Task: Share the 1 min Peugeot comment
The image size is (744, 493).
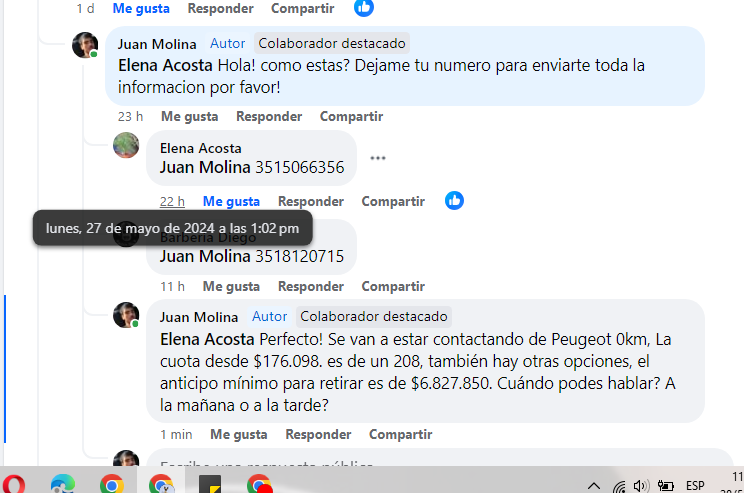Action: (x=400, y=435)
